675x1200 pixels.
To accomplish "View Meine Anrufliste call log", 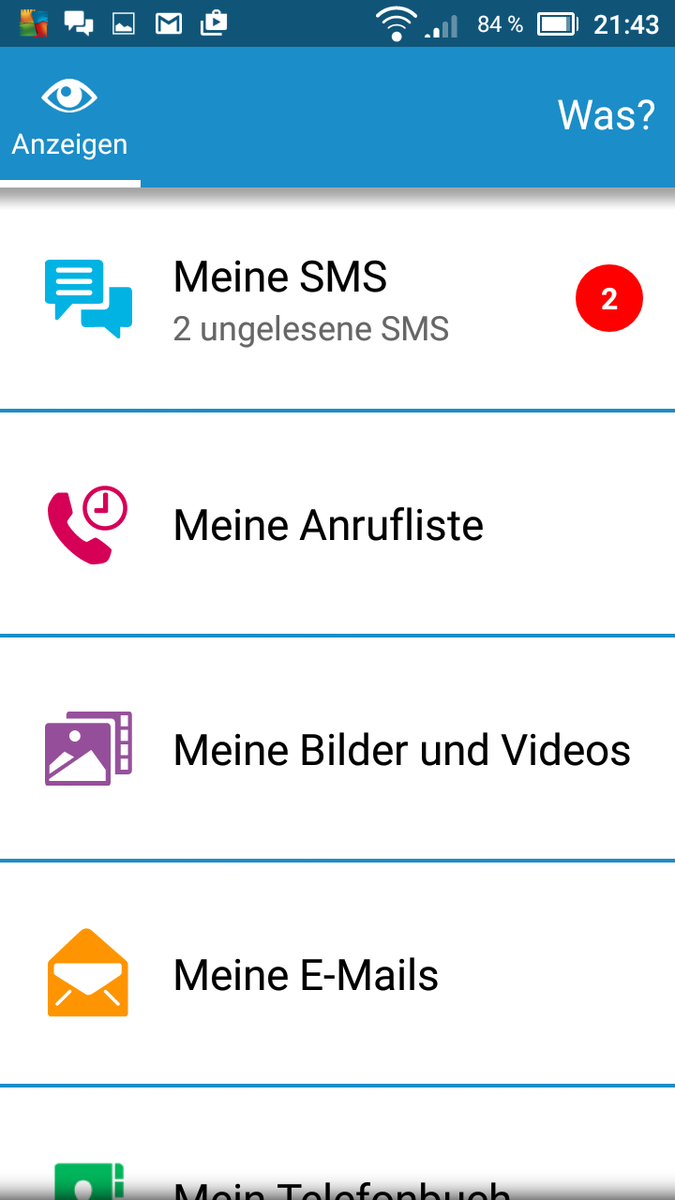I will 337,524.
